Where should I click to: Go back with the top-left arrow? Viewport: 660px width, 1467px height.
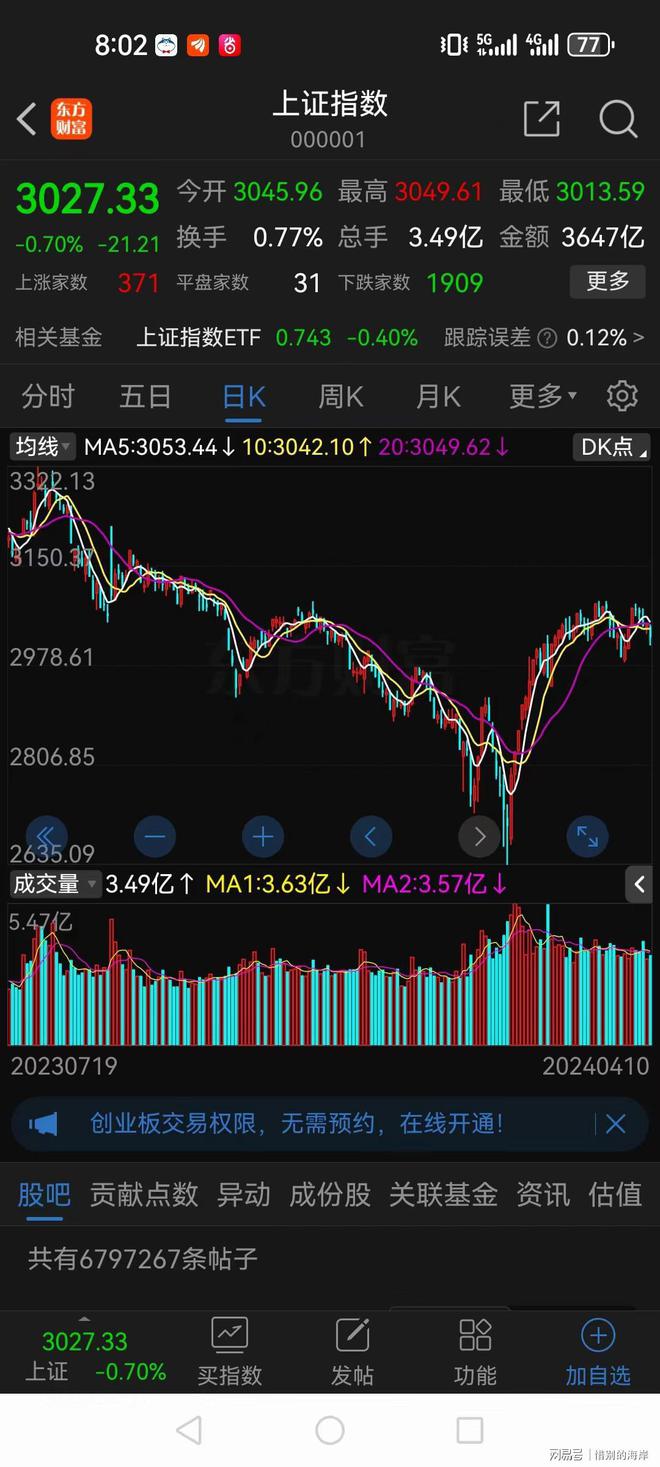coord(27,119)
